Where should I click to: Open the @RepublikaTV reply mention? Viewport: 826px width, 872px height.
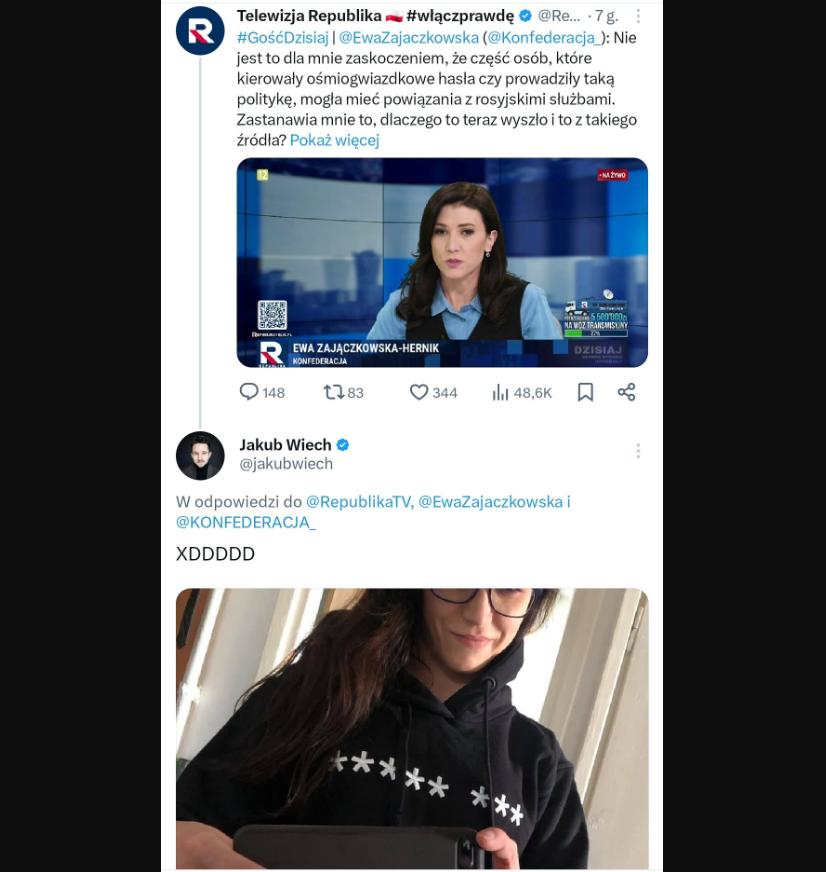click(358, 501)
